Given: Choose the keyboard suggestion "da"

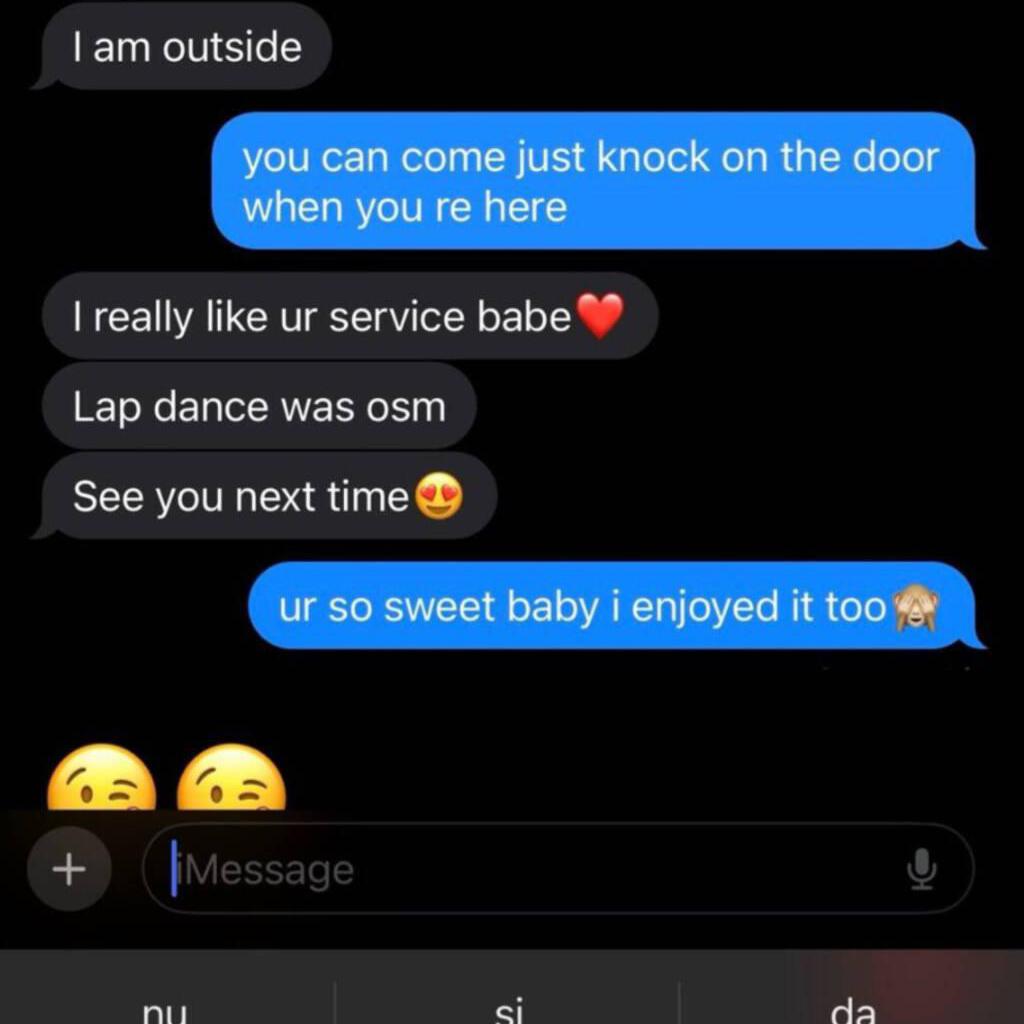Looking at the screenshot, I should tap(853, 1008).
